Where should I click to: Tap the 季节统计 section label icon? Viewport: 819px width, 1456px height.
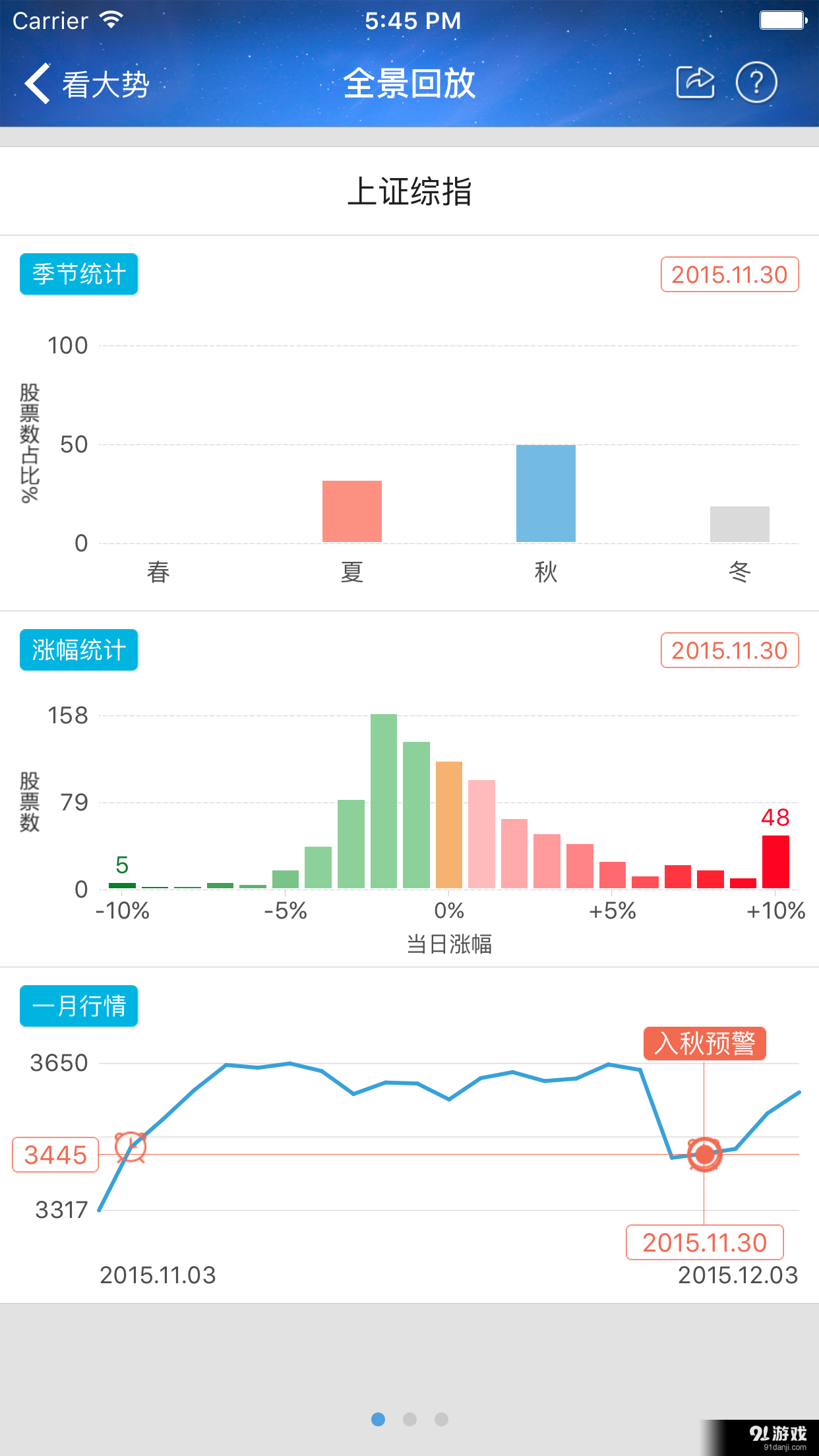(78, 274)
